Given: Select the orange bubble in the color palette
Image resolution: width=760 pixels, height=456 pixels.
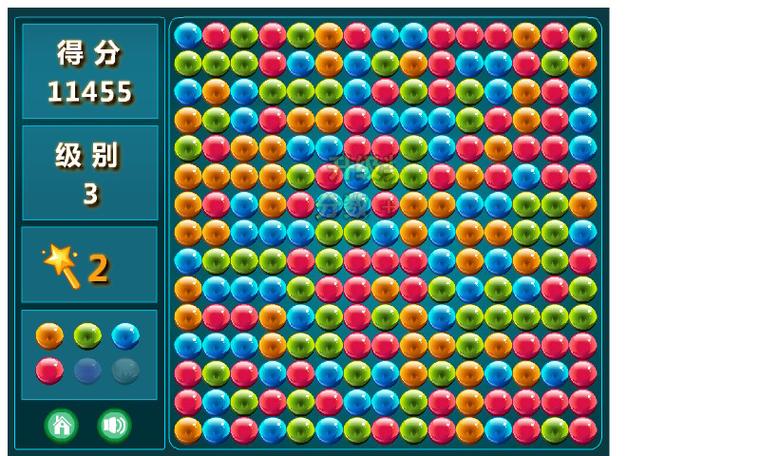Looking at the screenshot, I should click(x=50, y=336).
